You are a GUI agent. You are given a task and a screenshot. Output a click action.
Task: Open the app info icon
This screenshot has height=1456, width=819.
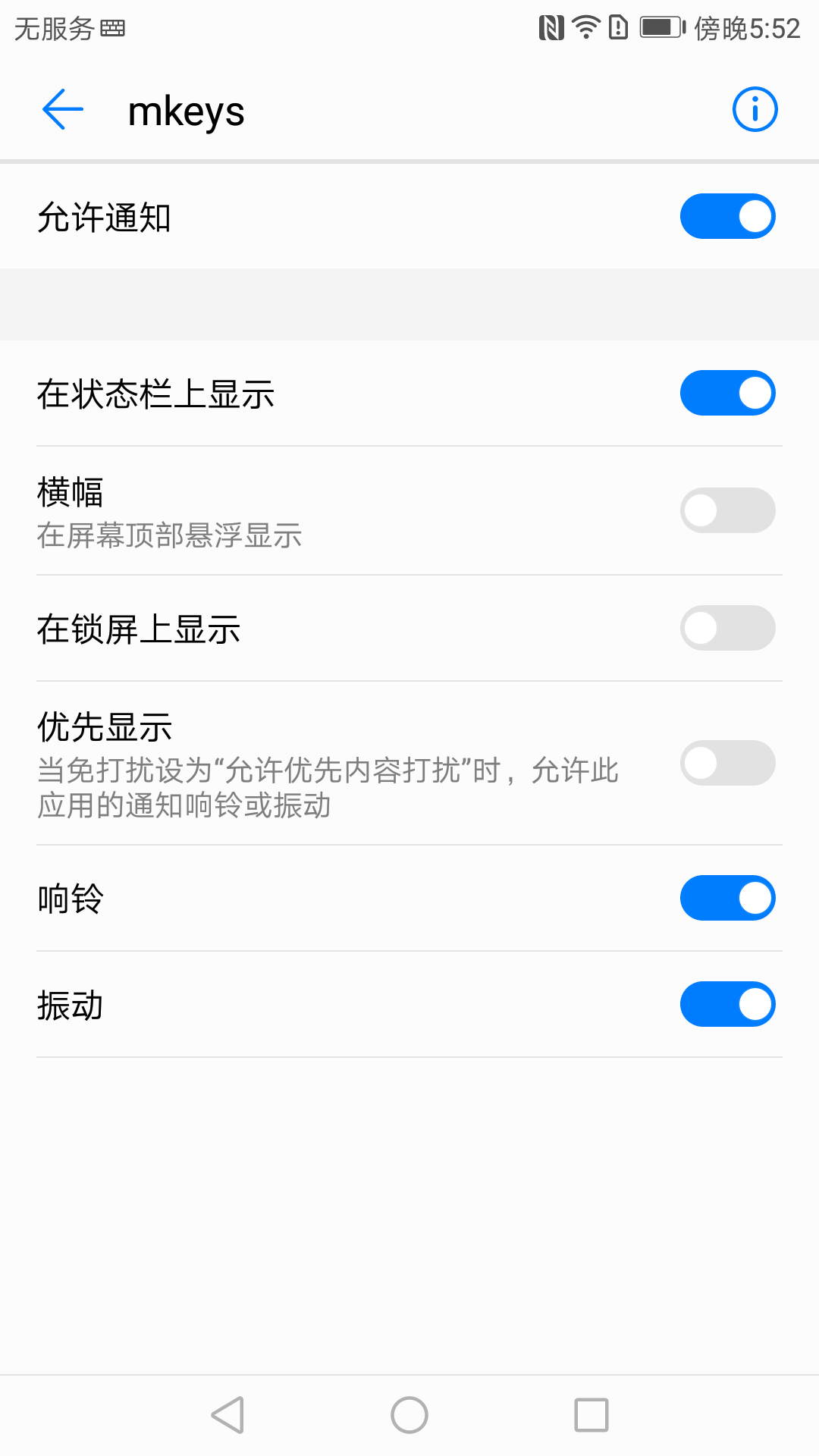pyautogui.click(x=755, y=110)
